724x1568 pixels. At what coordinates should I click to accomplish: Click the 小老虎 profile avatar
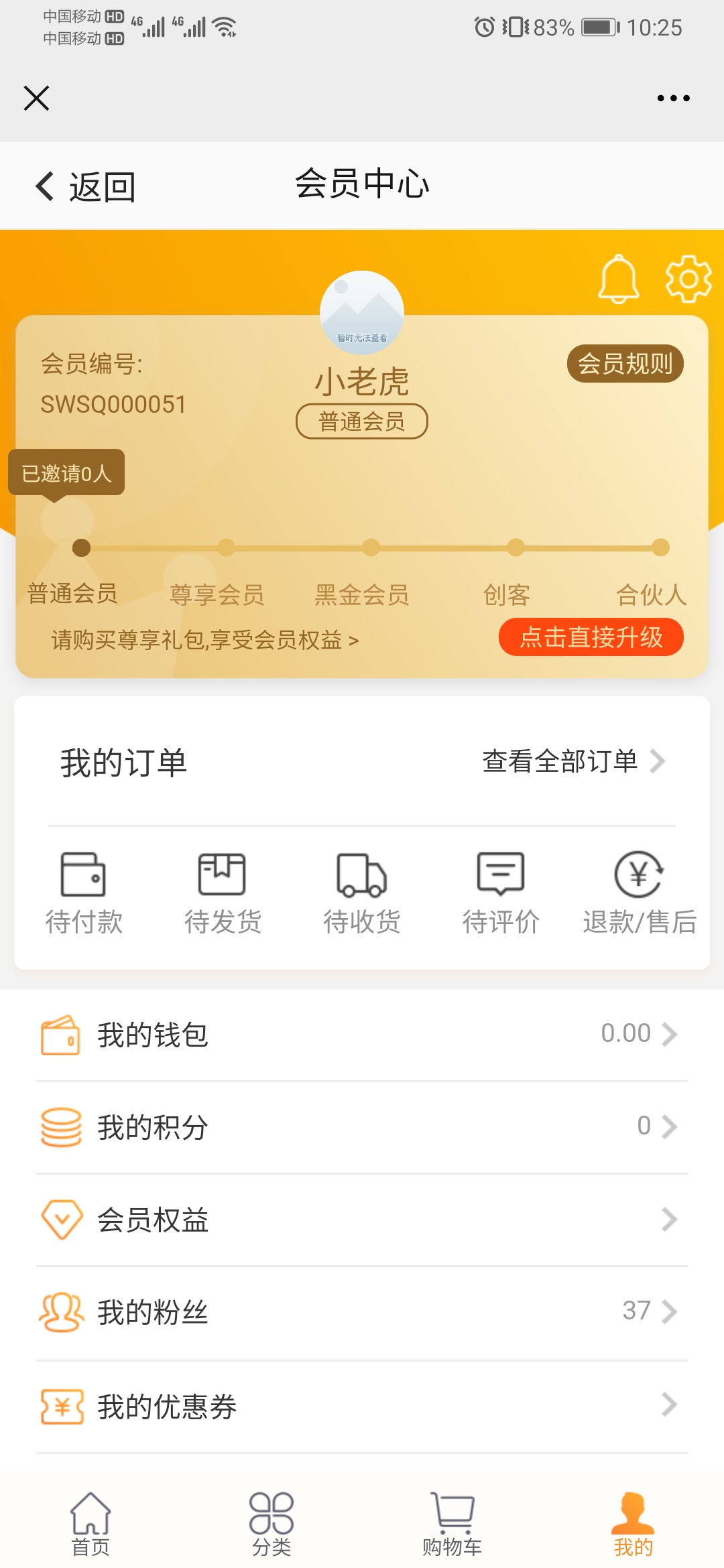click(362, 310)
